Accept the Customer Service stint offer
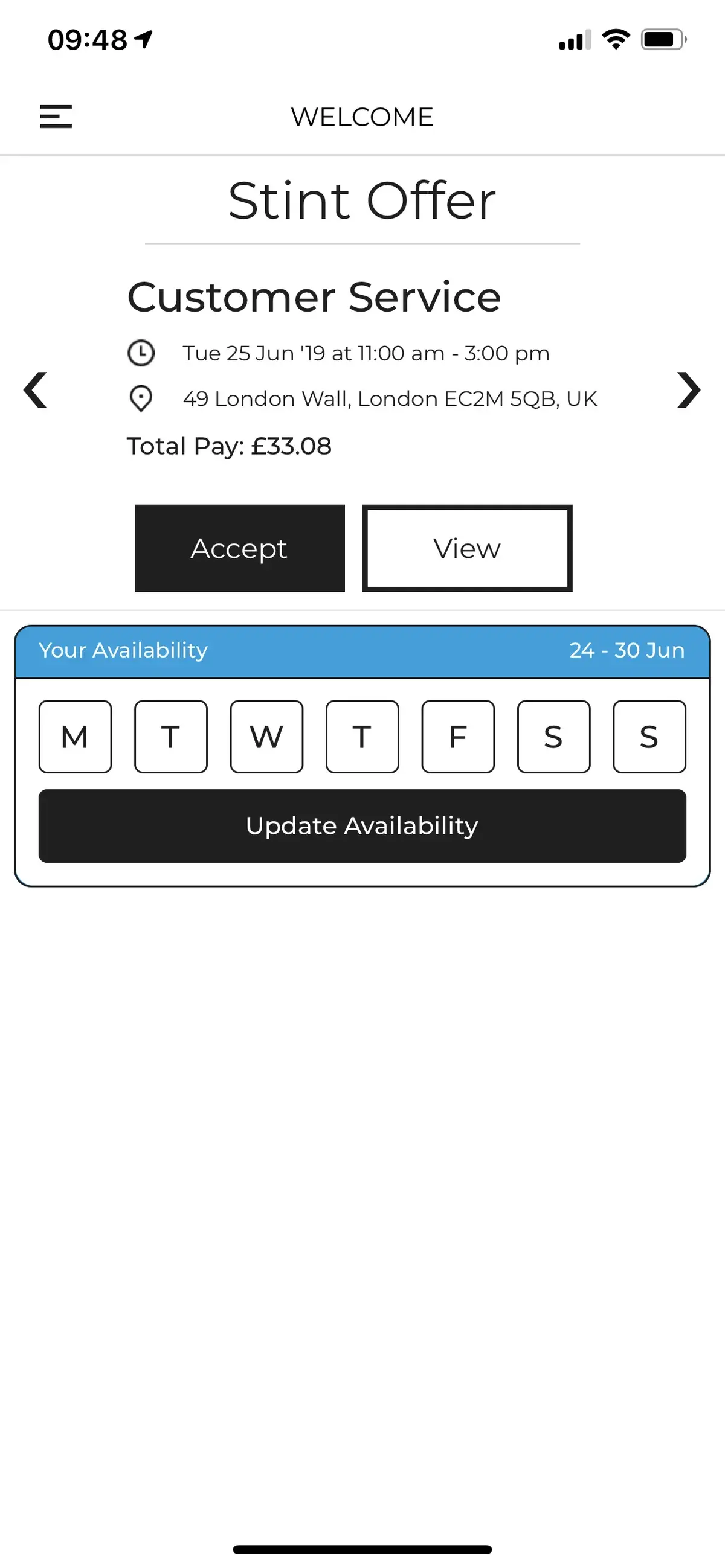 239,547
